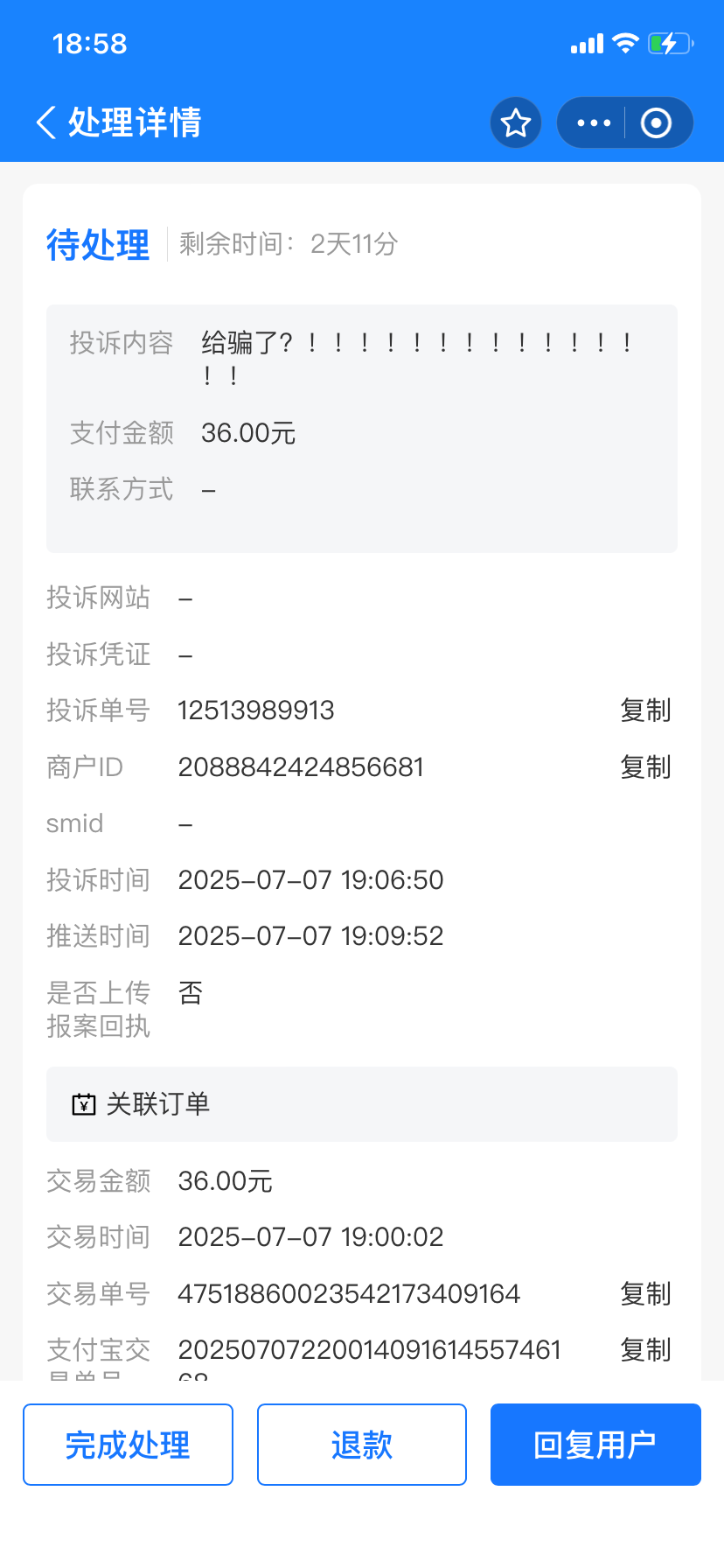
Task: Choose 回复用户 to reply to complainant
Action: pos(595,1445)
